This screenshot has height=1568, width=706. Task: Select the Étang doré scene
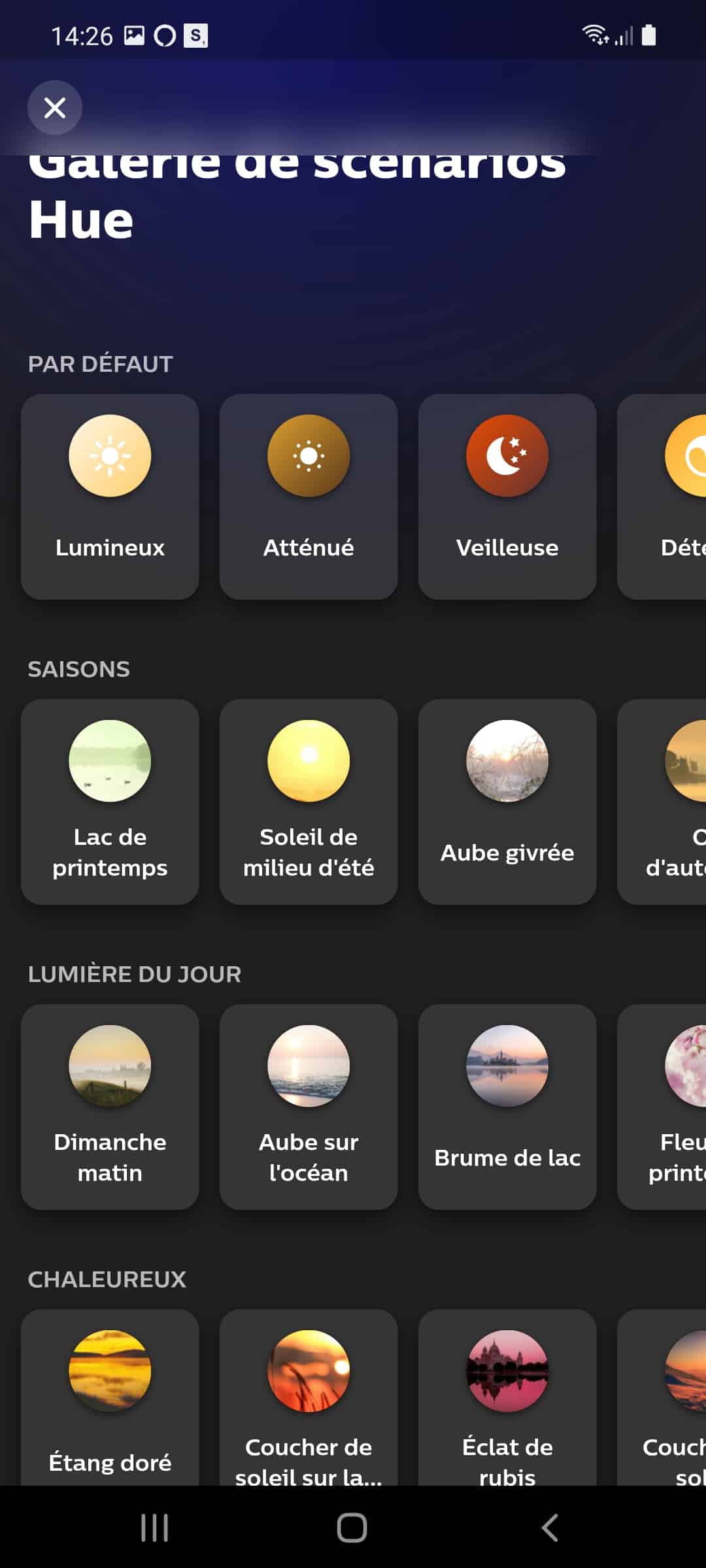(110, 1397)
